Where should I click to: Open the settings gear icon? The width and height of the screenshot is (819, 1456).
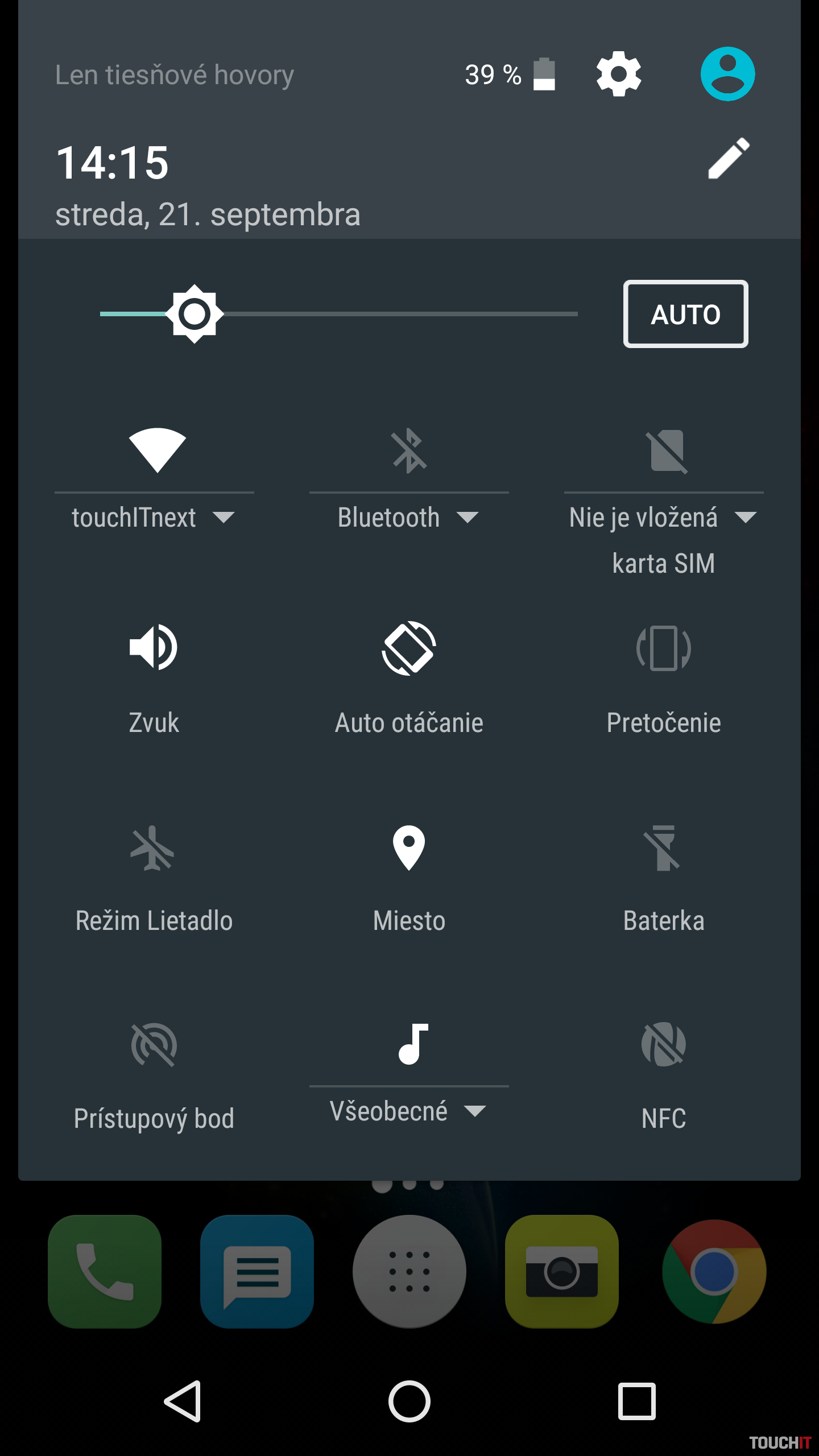[x=619, y=74]
